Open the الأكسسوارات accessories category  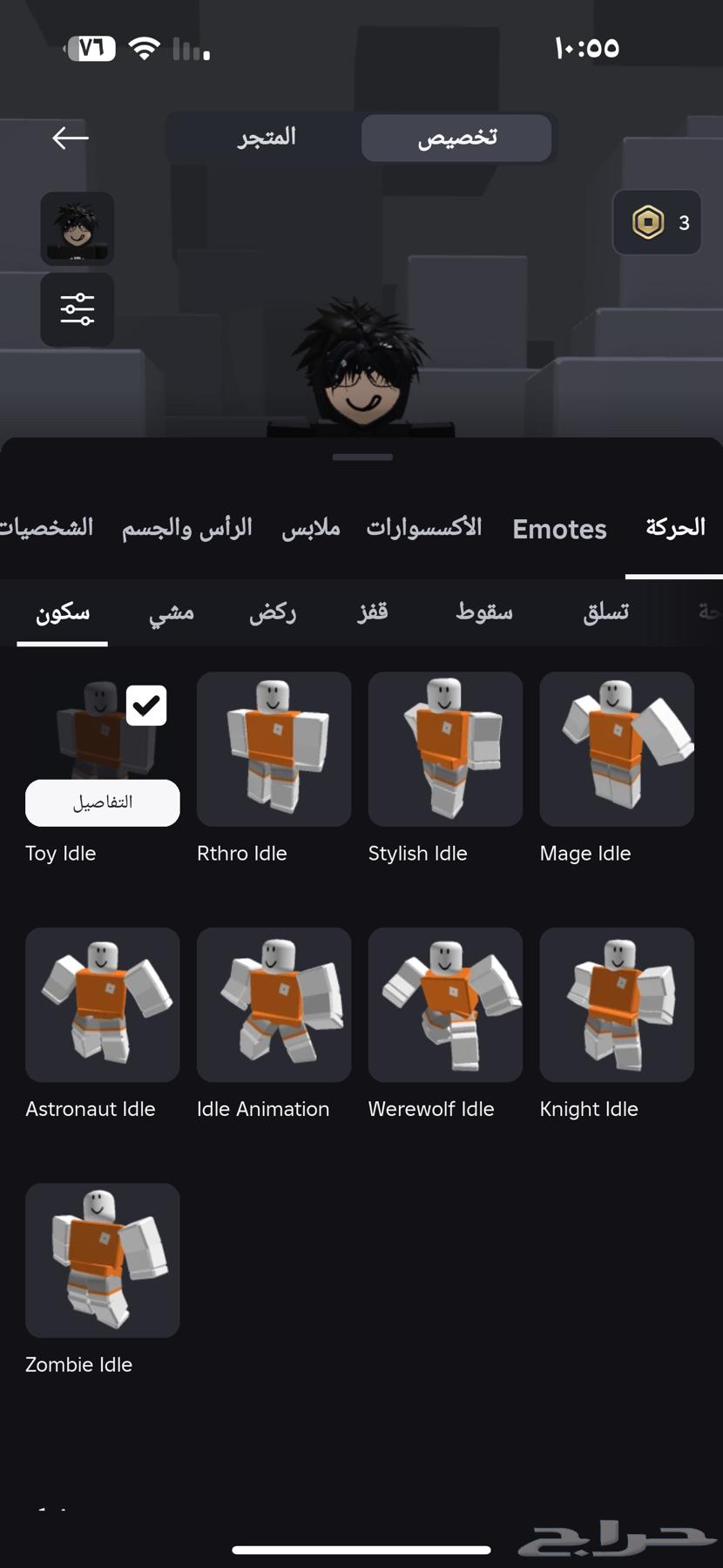point(424,527)
